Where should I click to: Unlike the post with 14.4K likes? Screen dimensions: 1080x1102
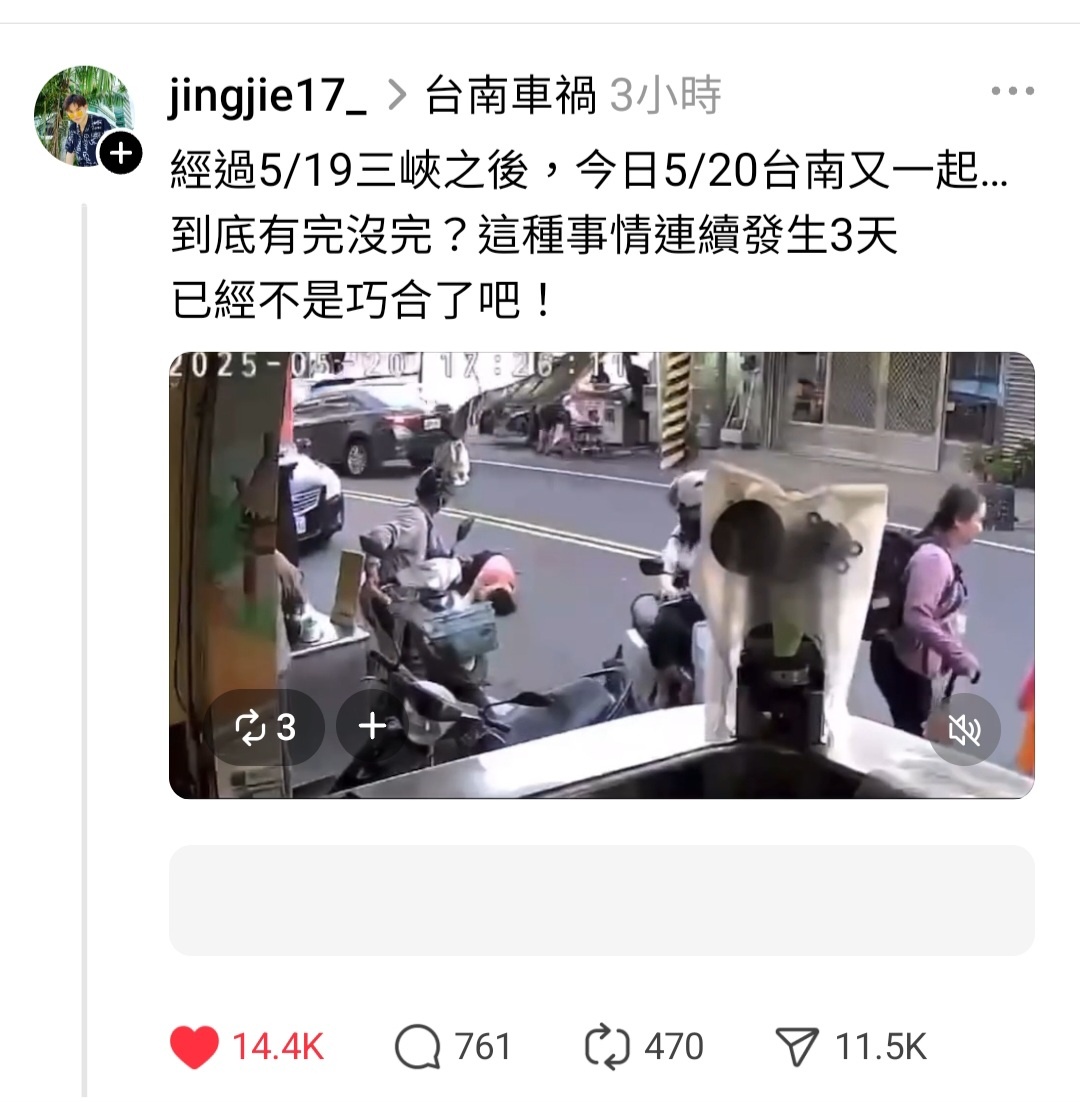[x=195, y=1047]
